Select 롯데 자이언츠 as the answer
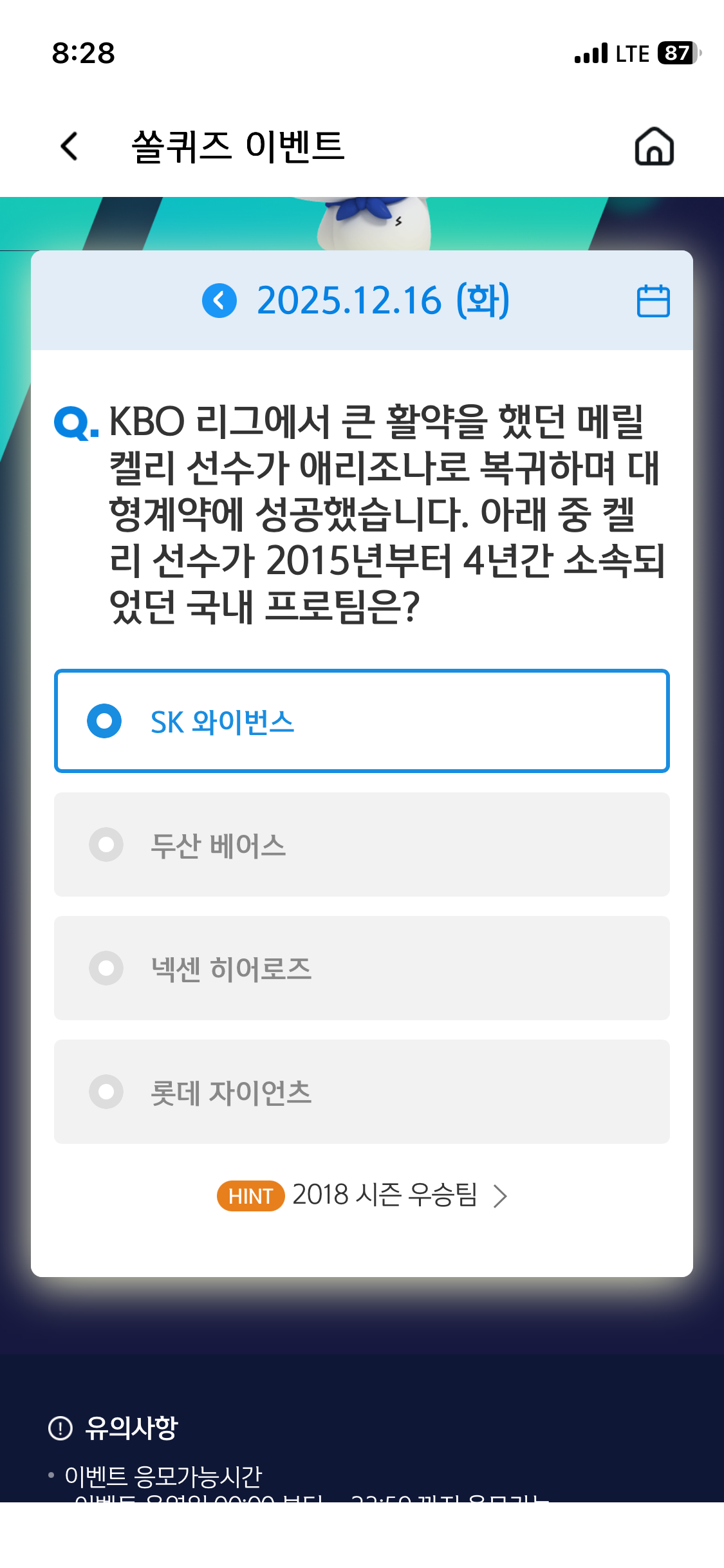 pos(362,1092)
